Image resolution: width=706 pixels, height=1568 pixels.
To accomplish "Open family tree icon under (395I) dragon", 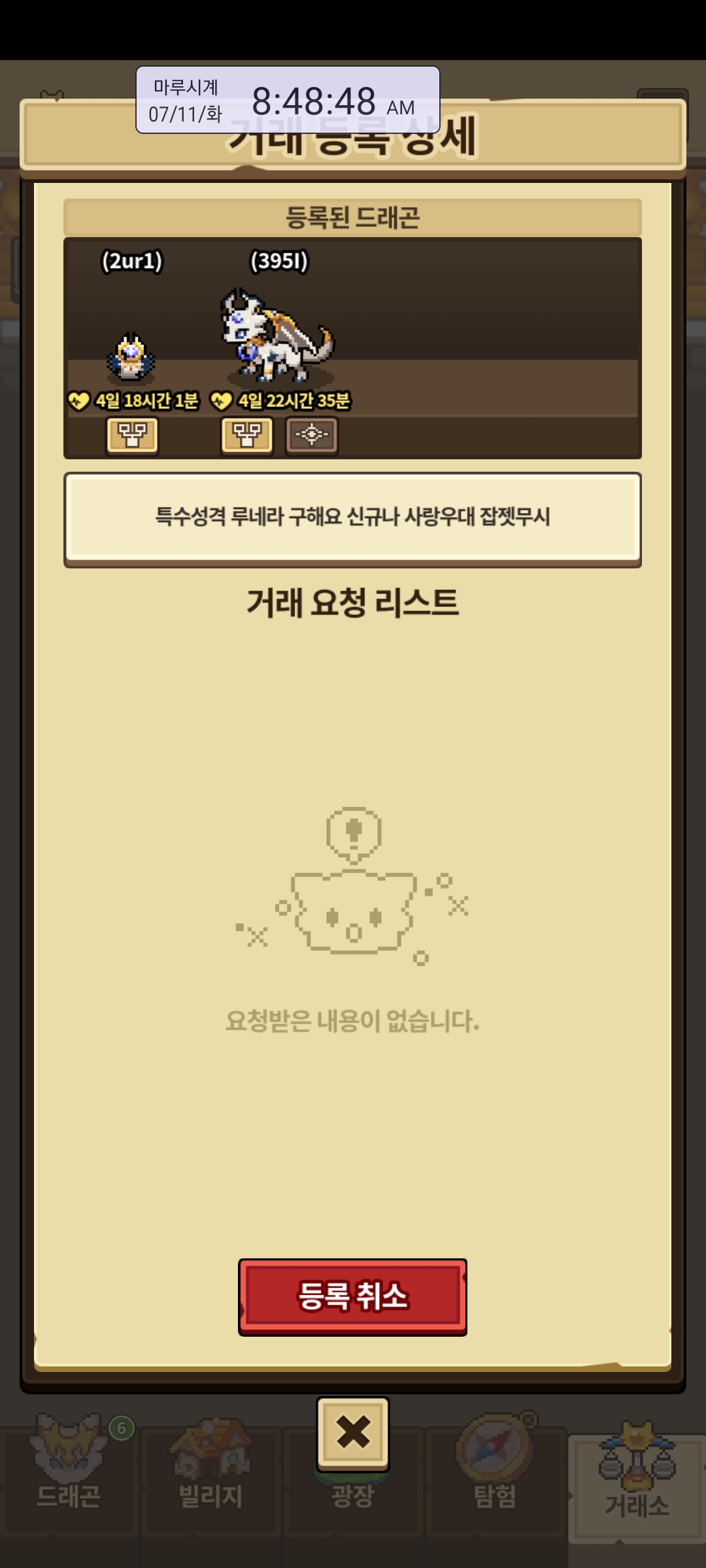I will [x=247, y=435].
